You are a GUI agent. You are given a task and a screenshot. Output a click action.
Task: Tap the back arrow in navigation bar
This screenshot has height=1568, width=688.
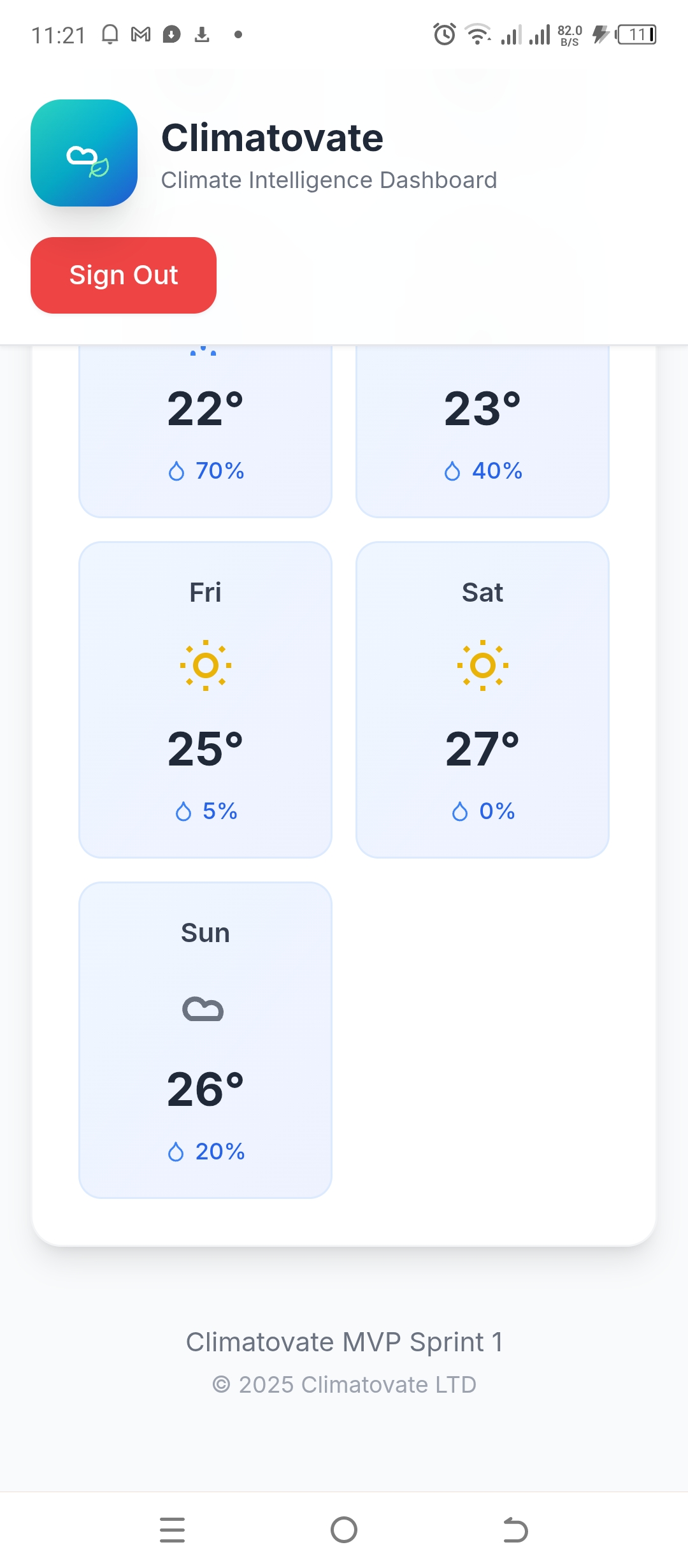tap(515, 1529)
